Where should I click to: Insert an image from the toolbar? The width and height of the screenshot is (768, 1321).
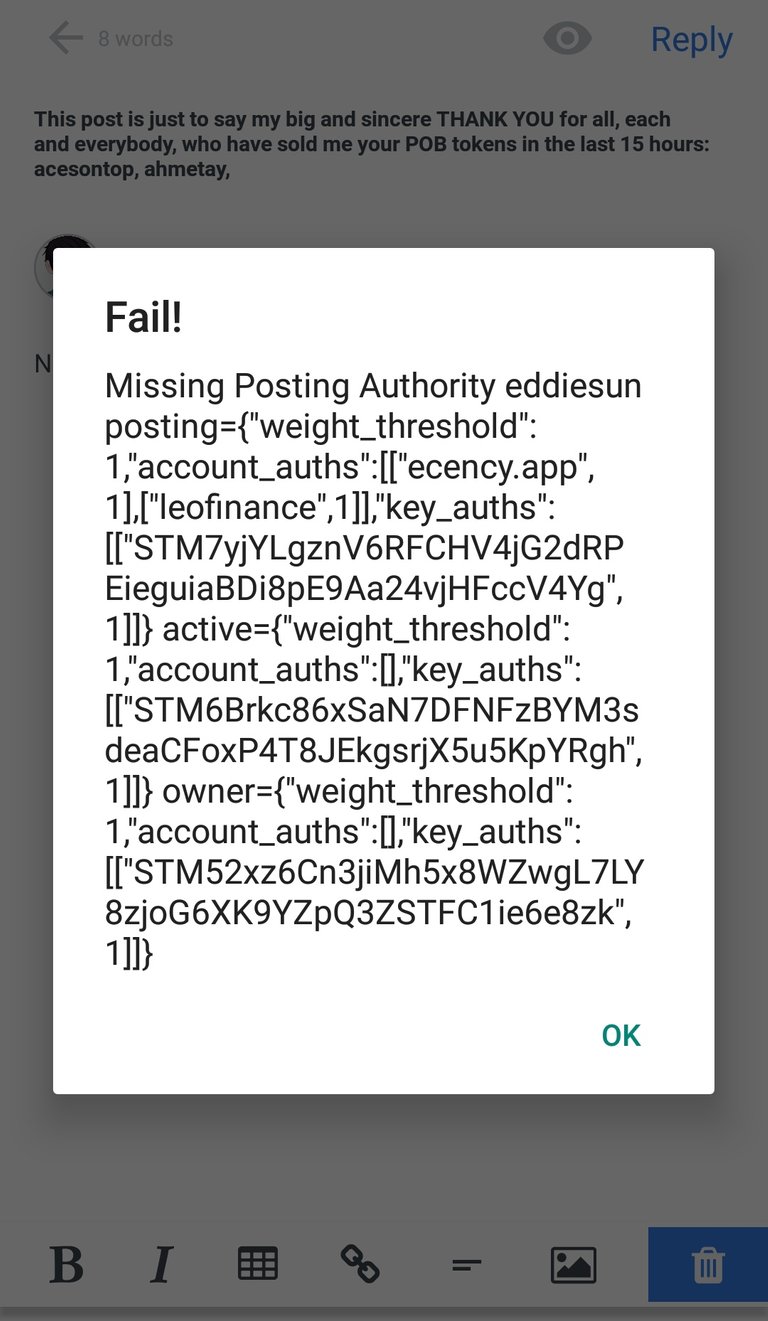pyautogui.click(x=573, y=1265)
